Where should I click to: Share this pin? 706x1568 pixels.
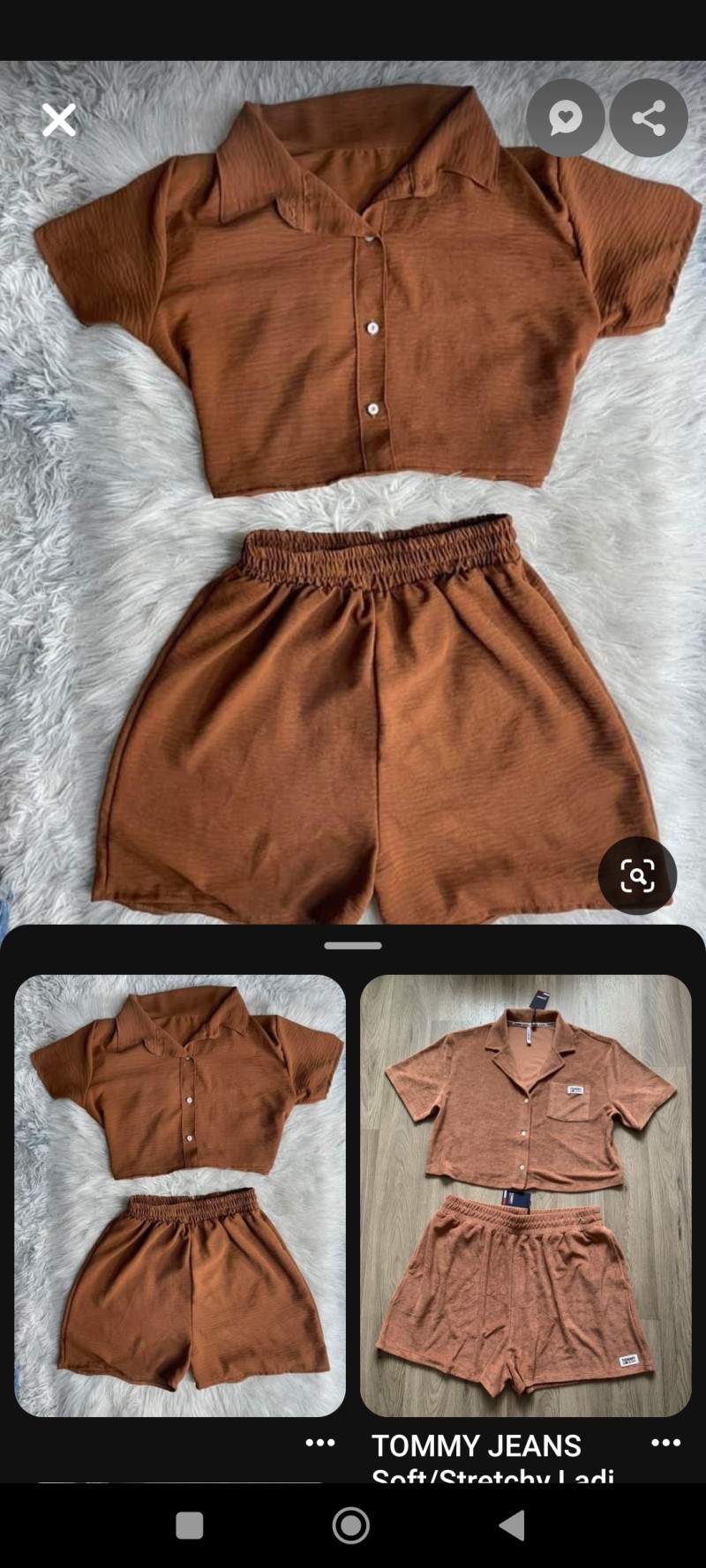pyautogui.click(x=649, y=117)
